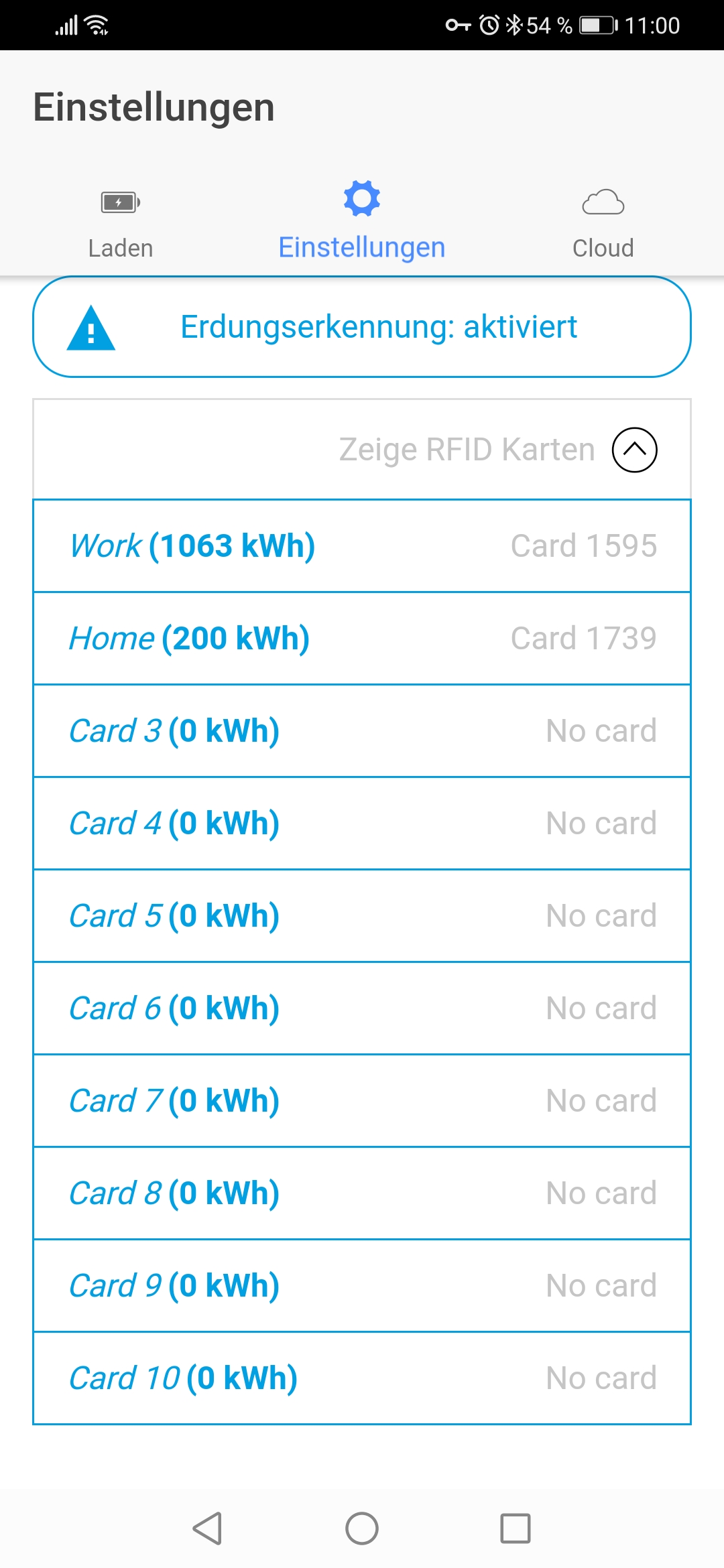Open the Card 8 row
The width and height of the screenshot is (724, 1568).
362,1193
